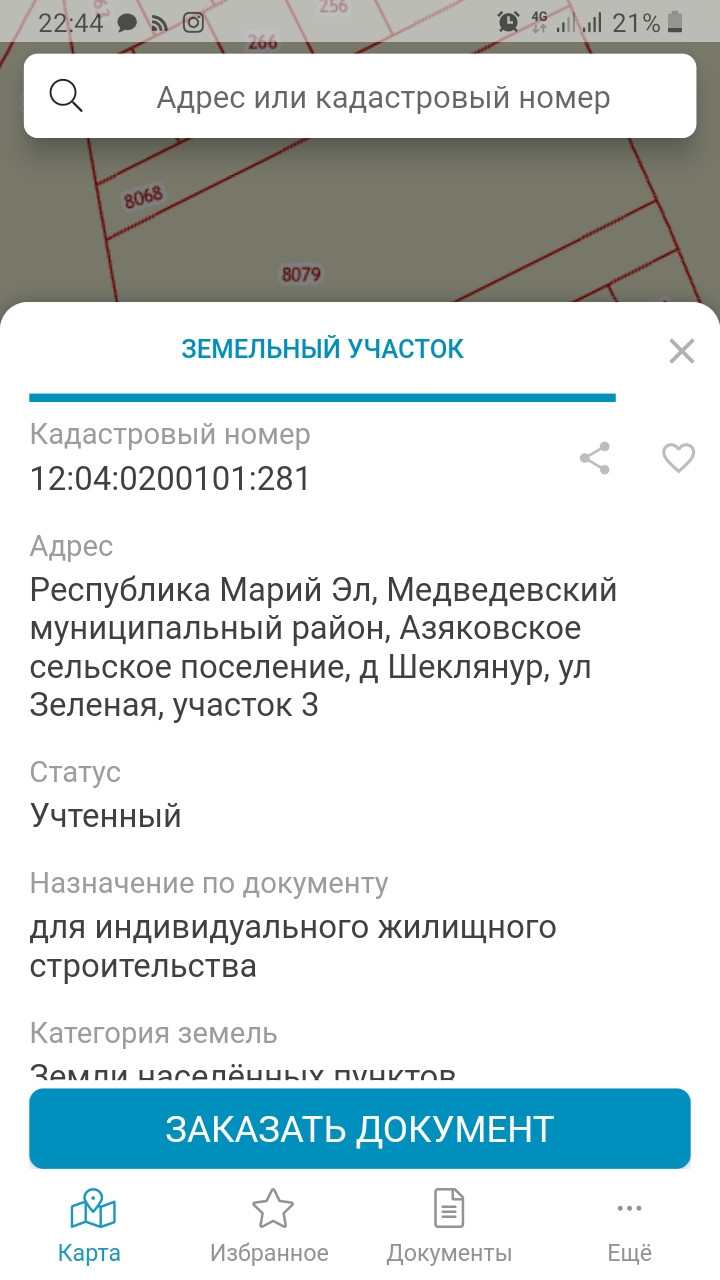Share this cadastral number
The width and height of the screenshot is (720, 1280).
pos(595,459)
